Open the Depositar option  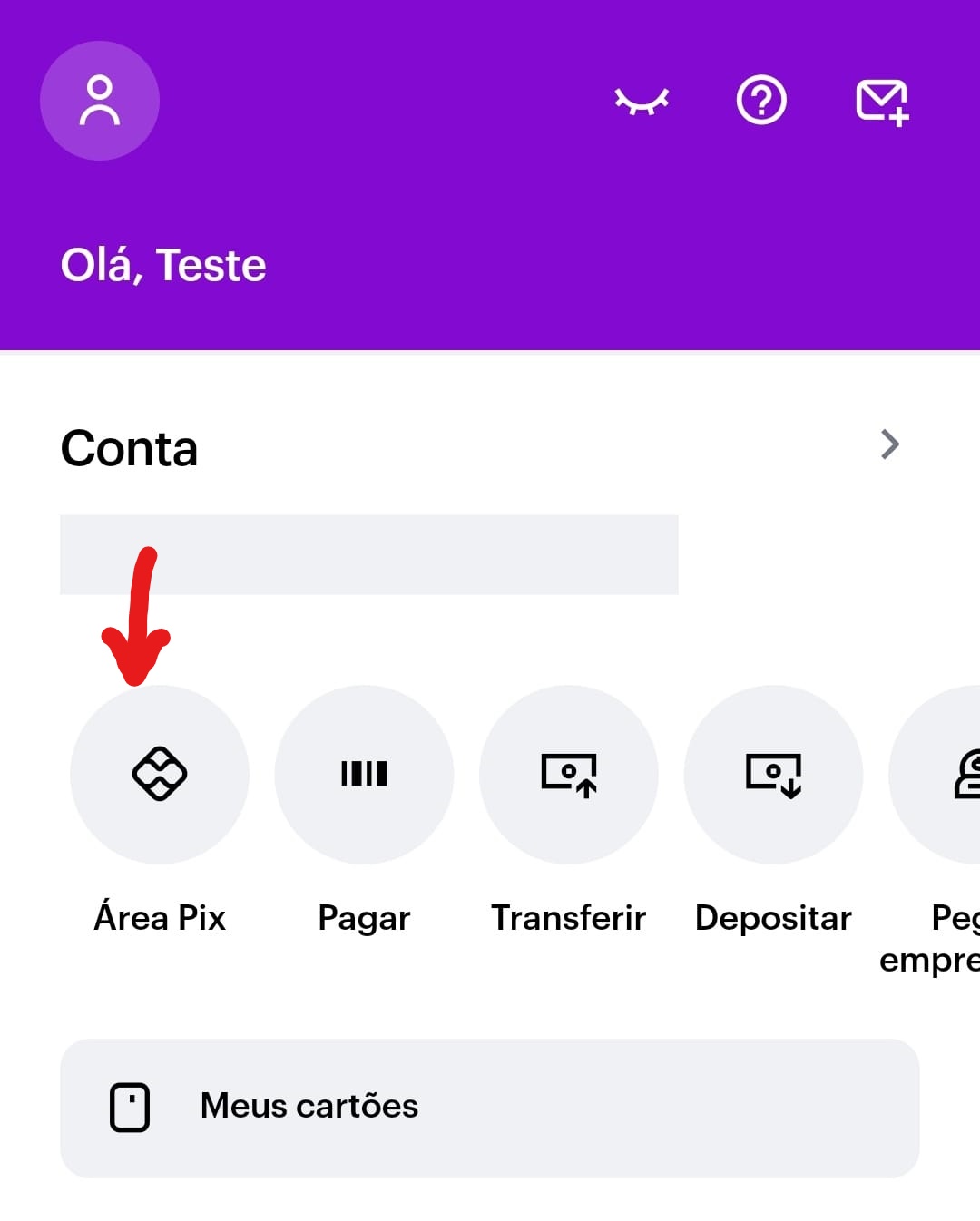773,775
